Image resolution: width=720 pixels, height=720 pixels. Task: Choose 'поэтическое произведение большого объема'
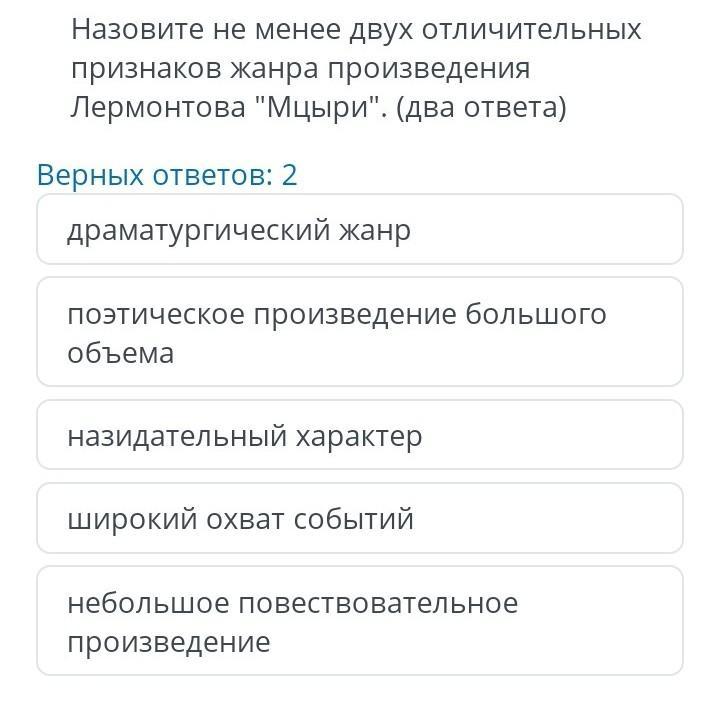click(360, 333)
